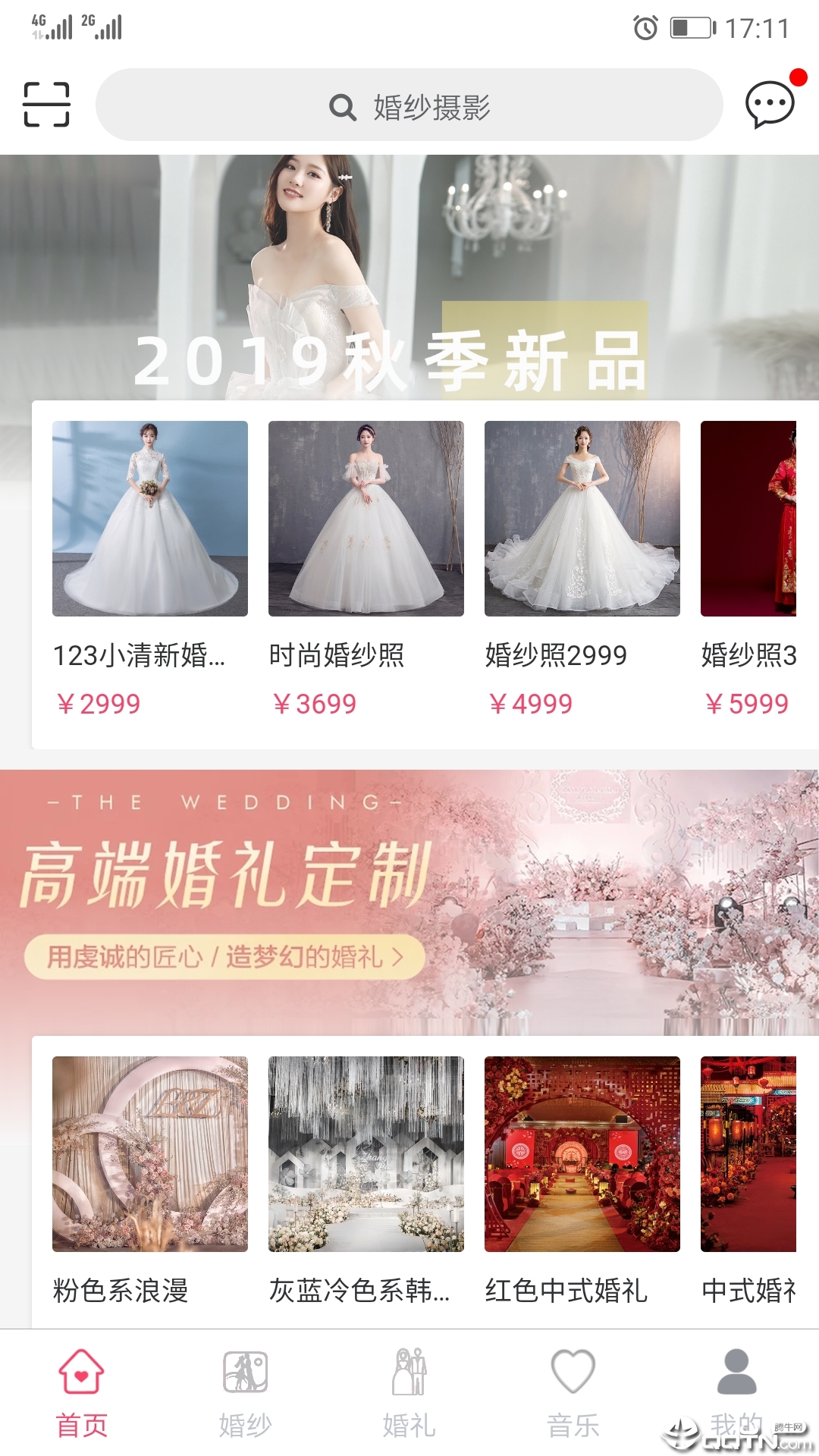Tap the 用虔诚的匠心 / 造梦幻的婚礼 button
The image size is (819, 1456).
(224, 957)
